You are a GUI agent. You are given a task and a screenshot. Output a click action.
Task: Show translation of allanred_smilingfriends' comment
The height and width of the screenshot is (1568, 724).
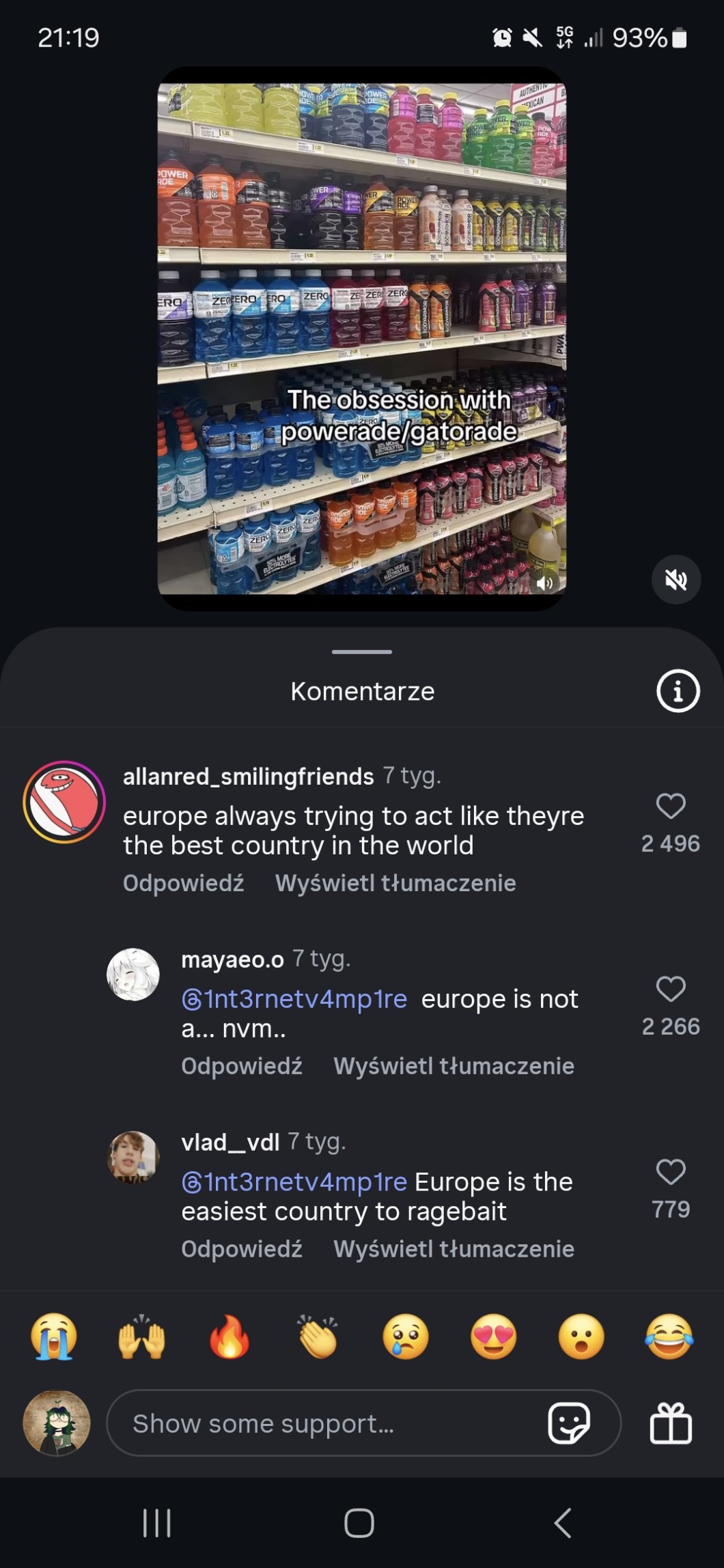tap(395, 883)
